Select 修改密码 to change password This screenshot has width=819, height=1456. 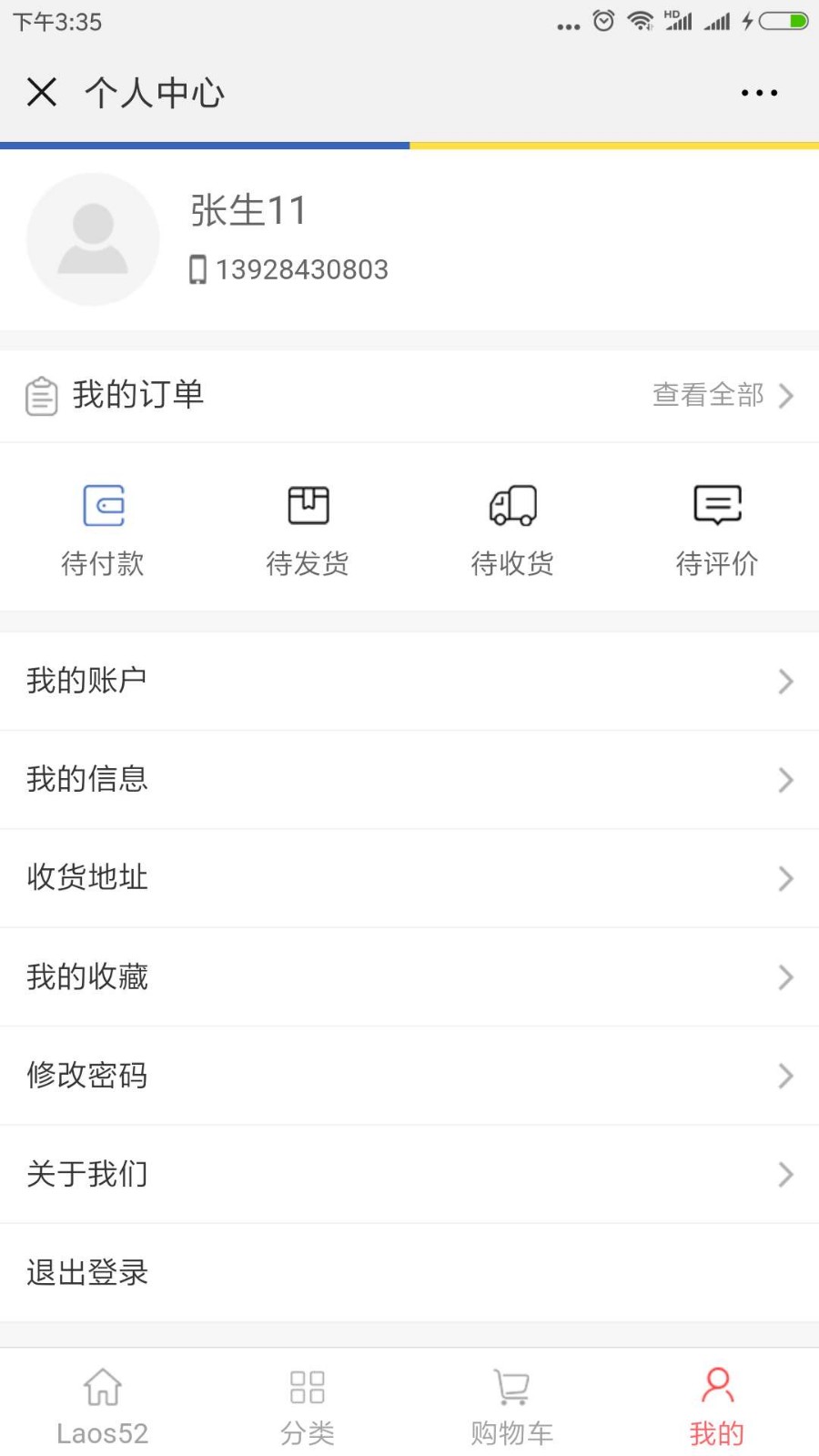pos(409,1076)
